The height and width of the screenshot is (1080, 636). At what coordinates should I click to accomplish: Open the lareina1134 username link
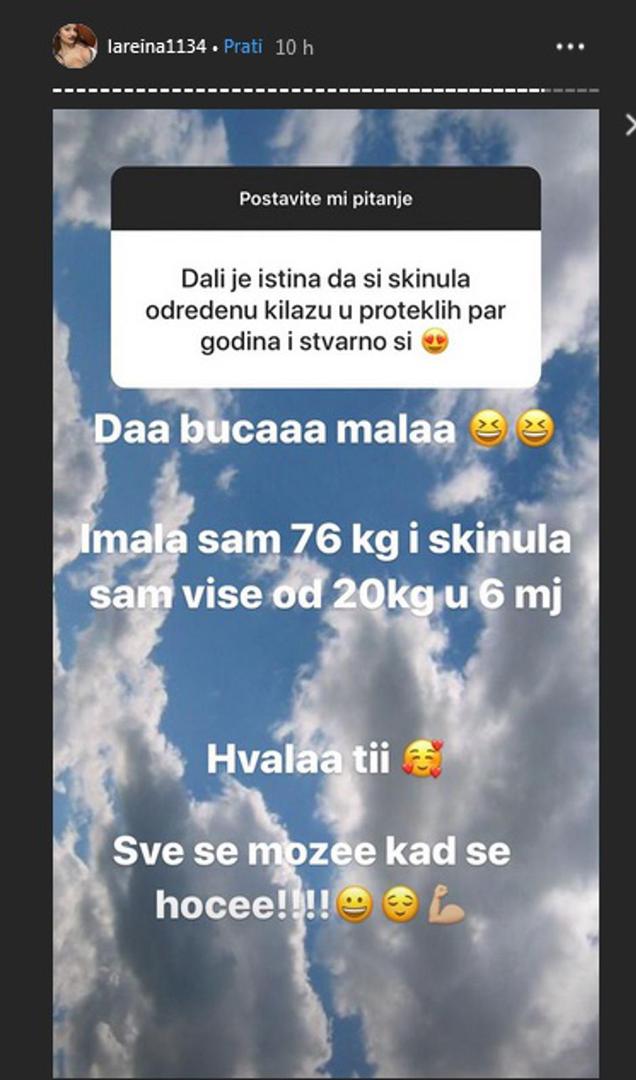tap(156, 47)
